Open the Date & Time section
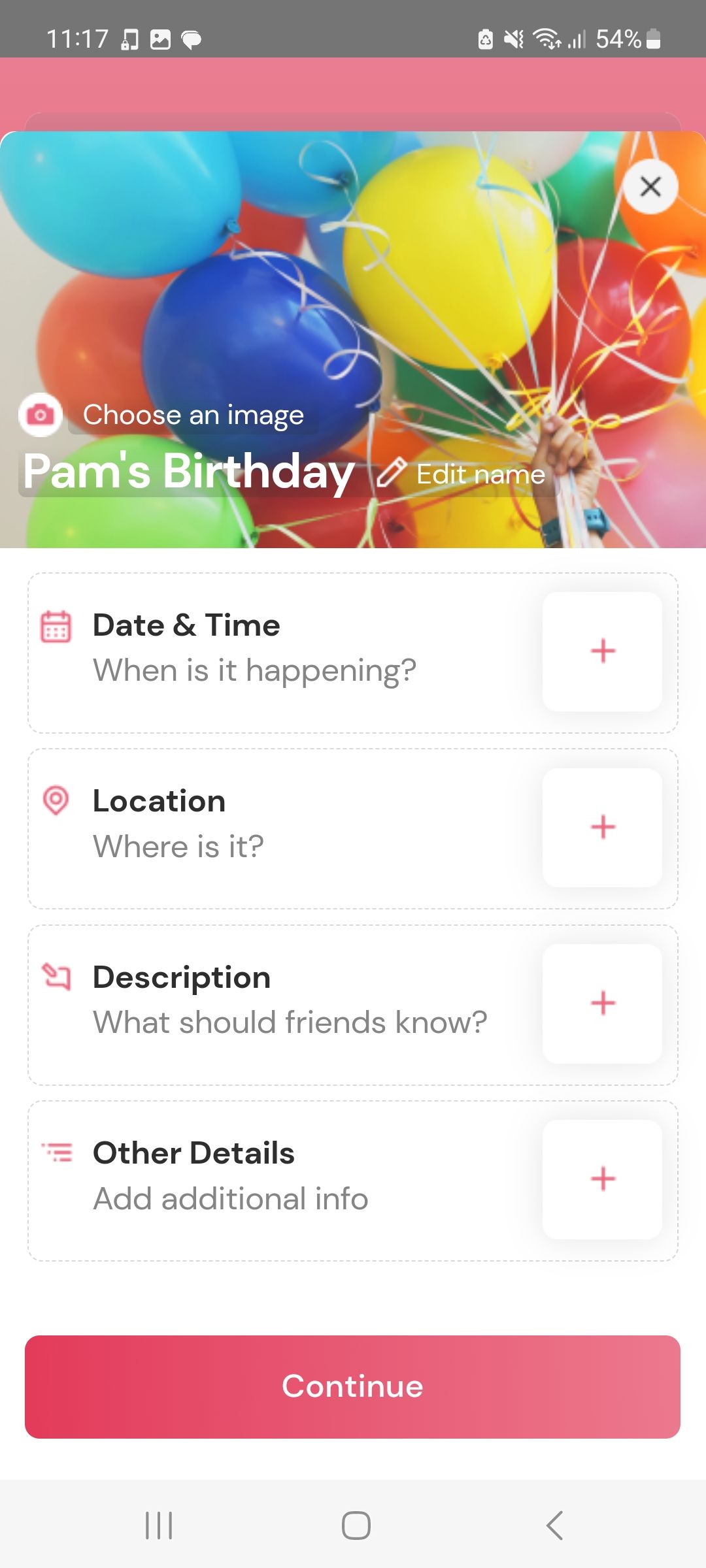 (x=186, y=625)
